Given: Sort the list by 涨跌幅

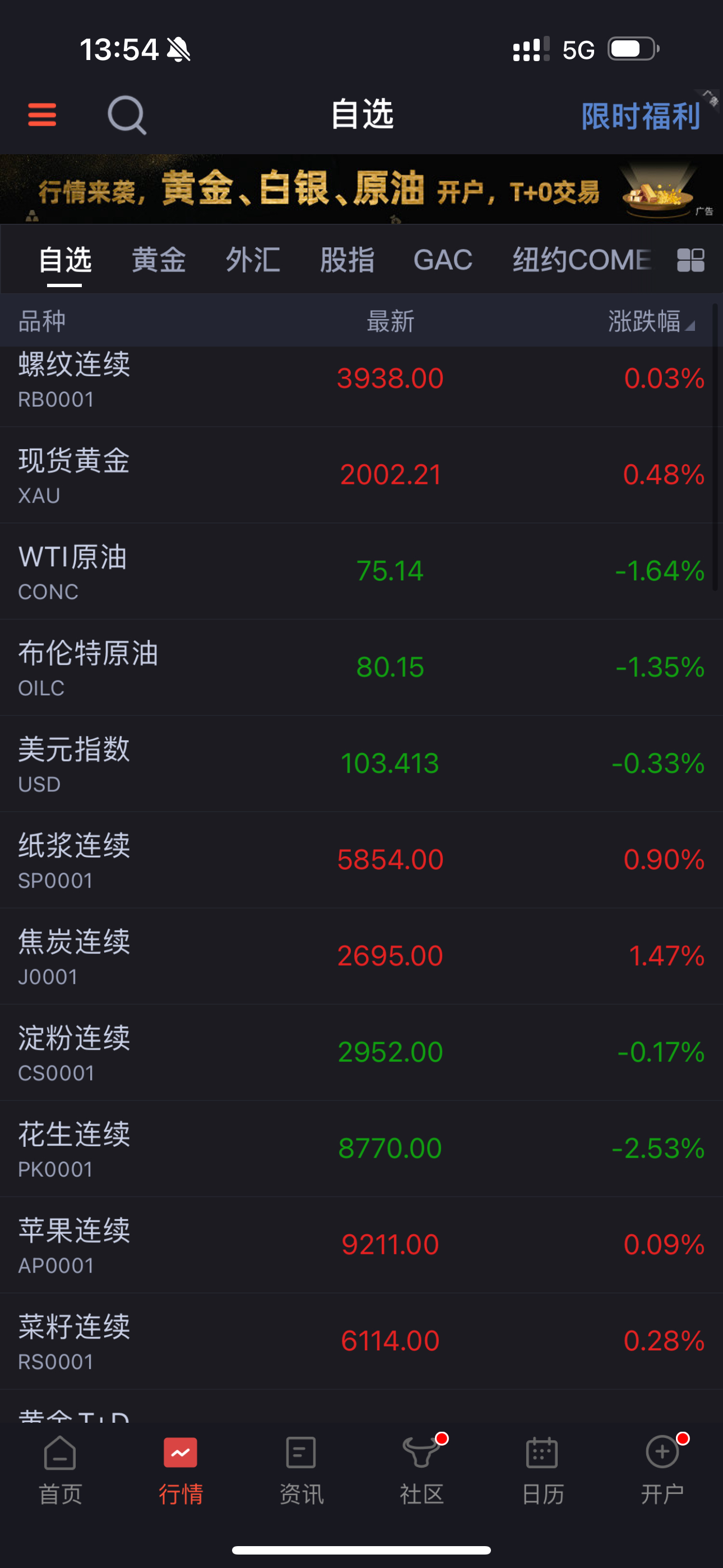Looking at the screenshot, I should (651, 321).
